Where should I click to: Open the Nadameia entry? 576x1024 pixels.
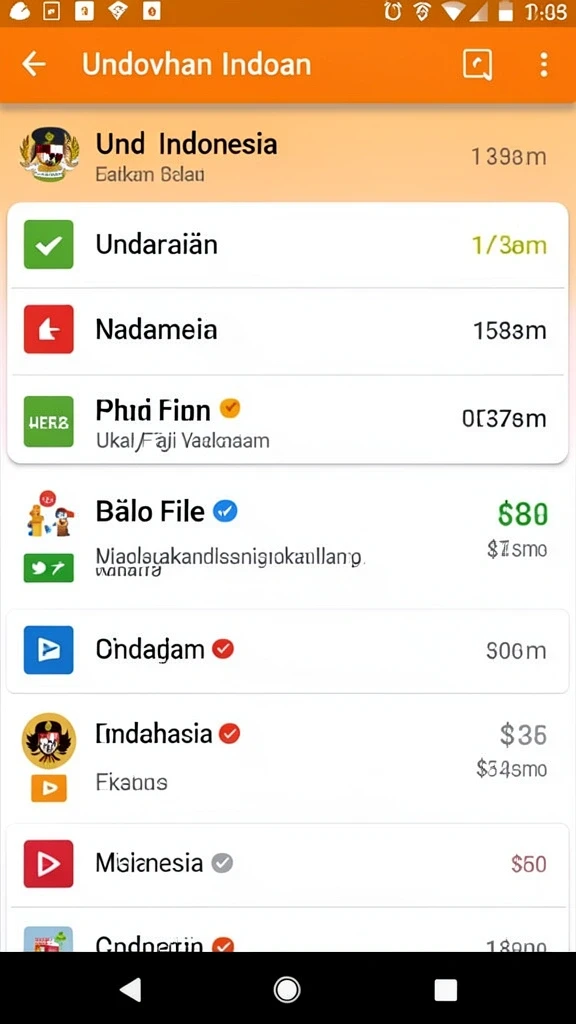coord(288,331)
